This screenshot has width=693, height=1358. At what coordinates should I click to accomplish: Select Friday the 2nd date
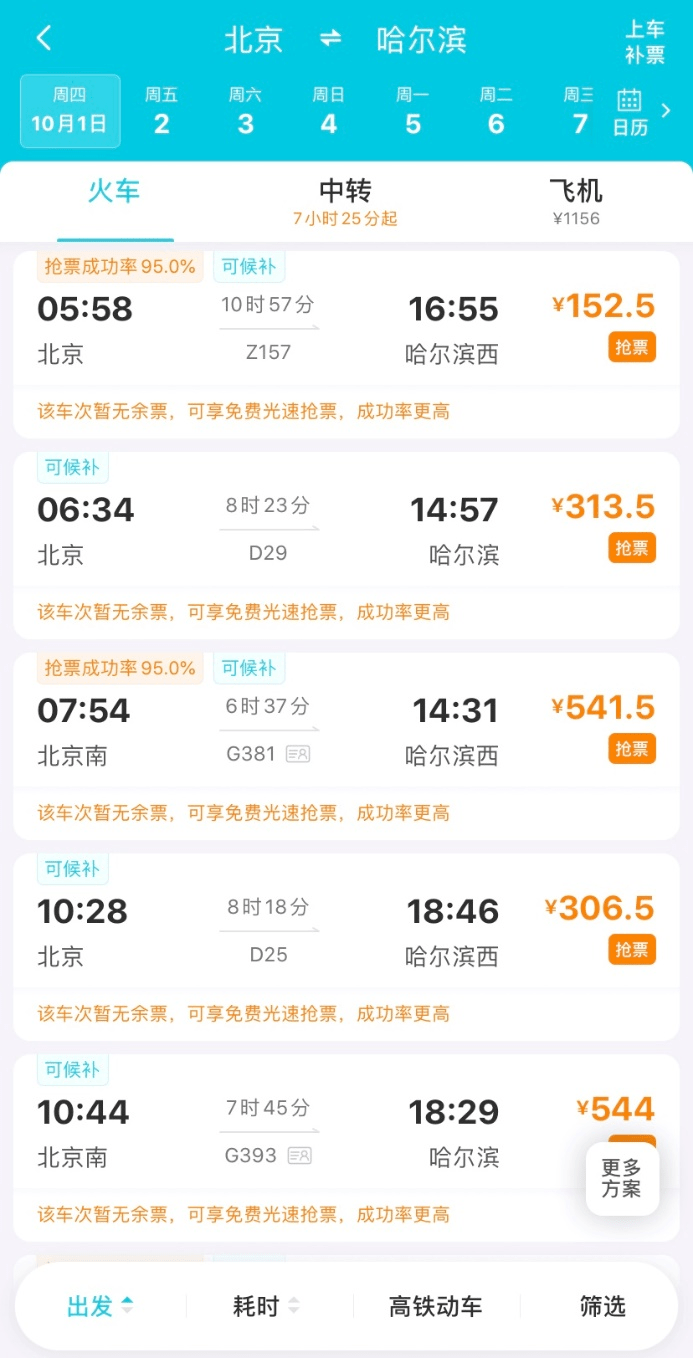point(161,111)
